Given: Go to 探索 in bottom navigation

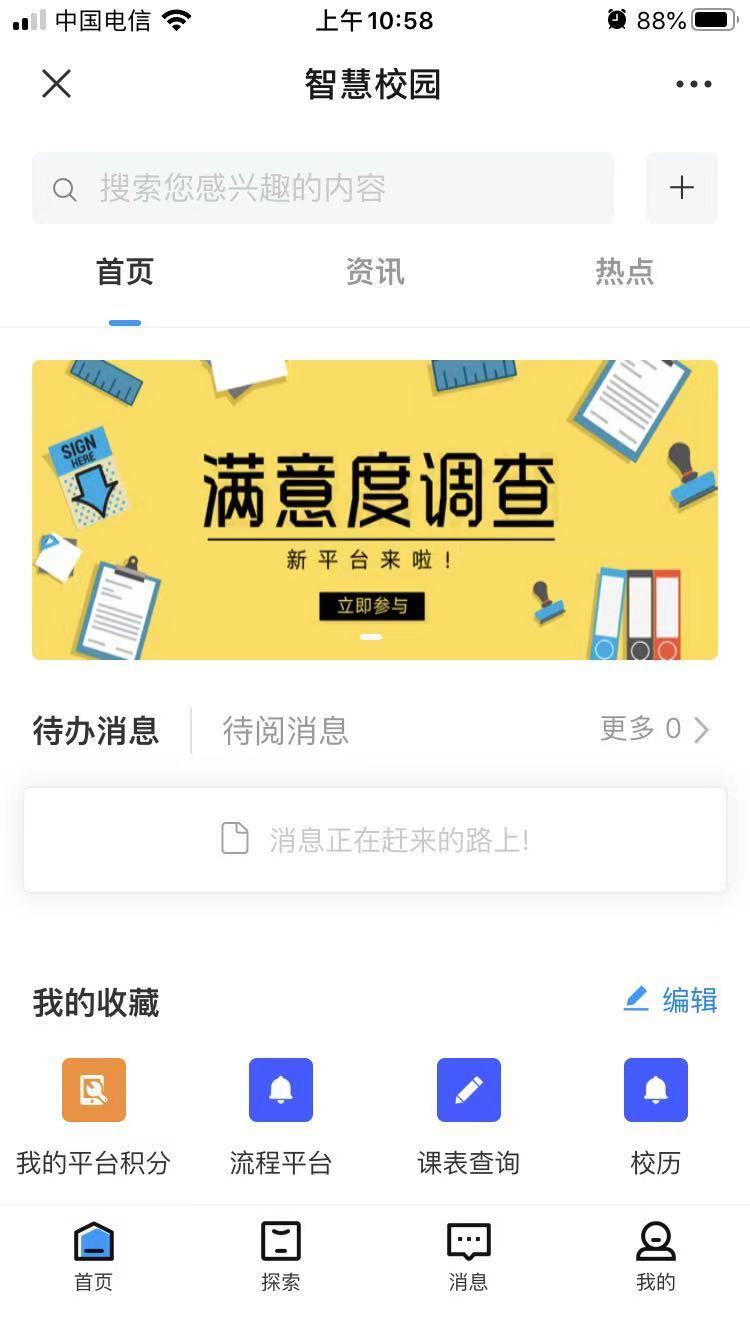Looking at the screenshot, I should pyautogui.click(x=281, y=1256).
